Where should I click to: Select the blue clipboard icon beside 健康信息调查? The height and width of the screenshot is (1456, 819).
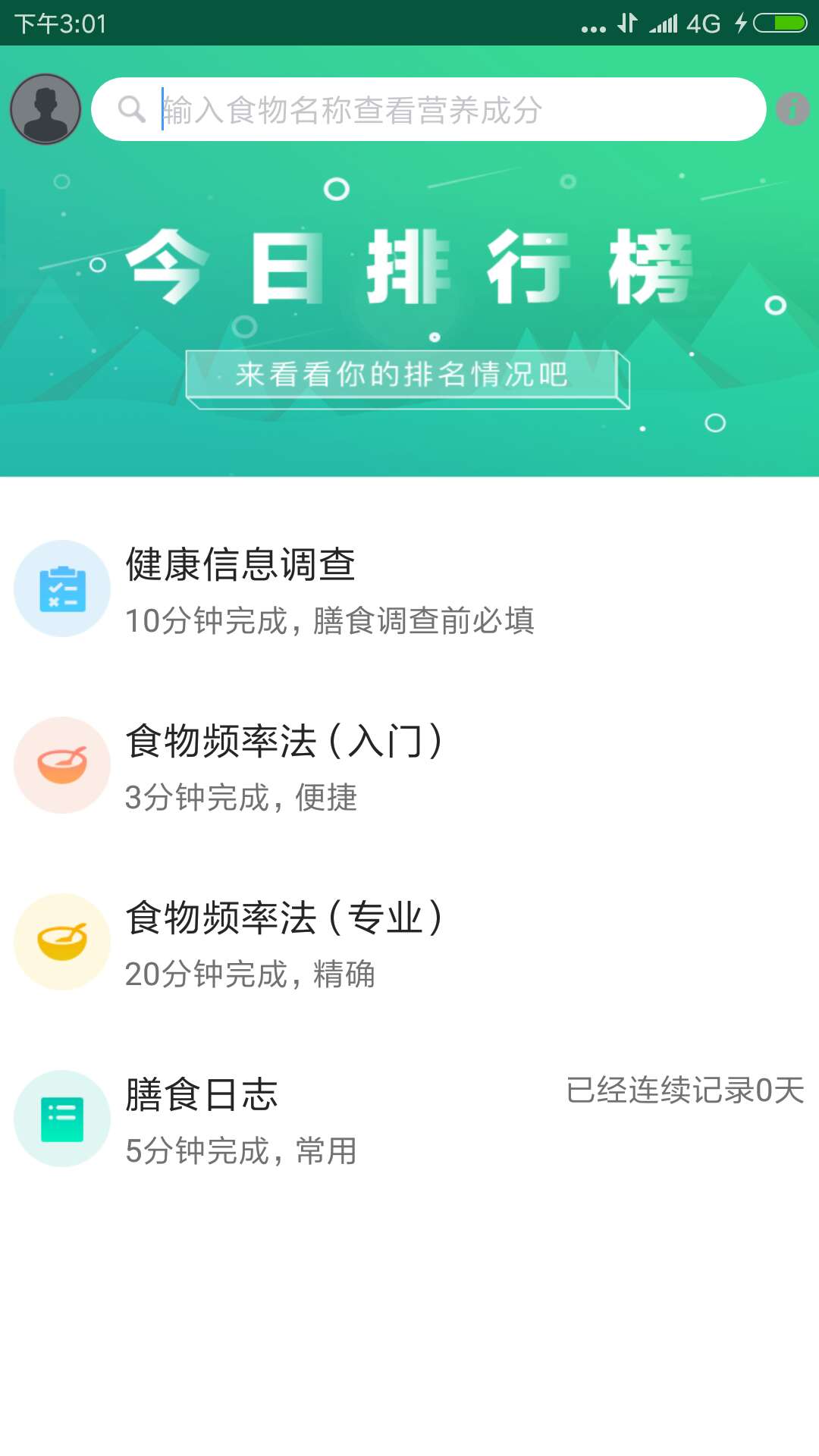point(62,587)
